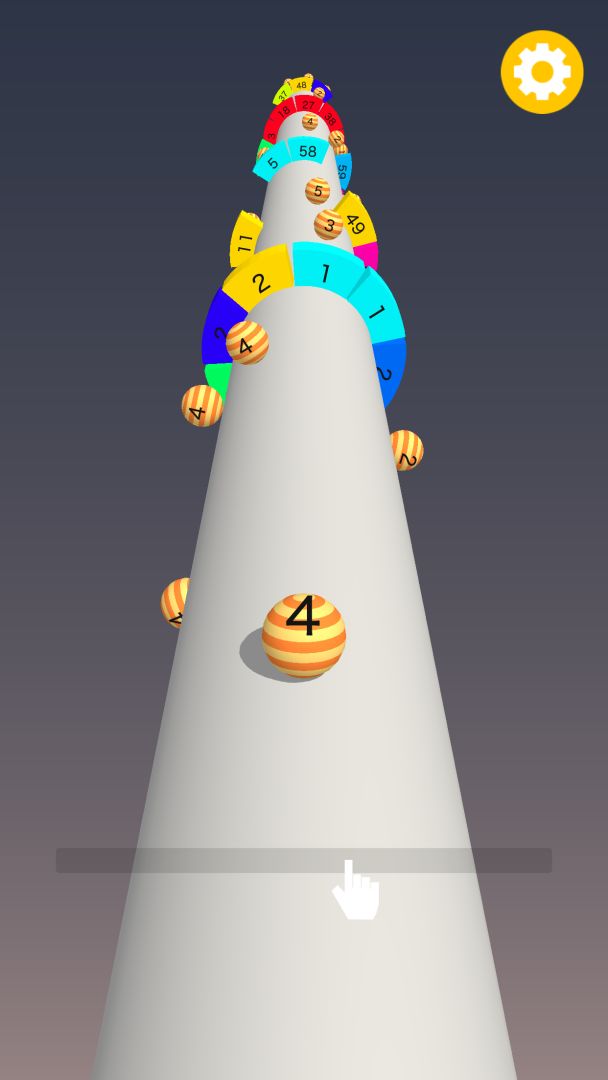Open the settings gear
The height and width of the screenshot is (1080, 608).
point(542,72)
